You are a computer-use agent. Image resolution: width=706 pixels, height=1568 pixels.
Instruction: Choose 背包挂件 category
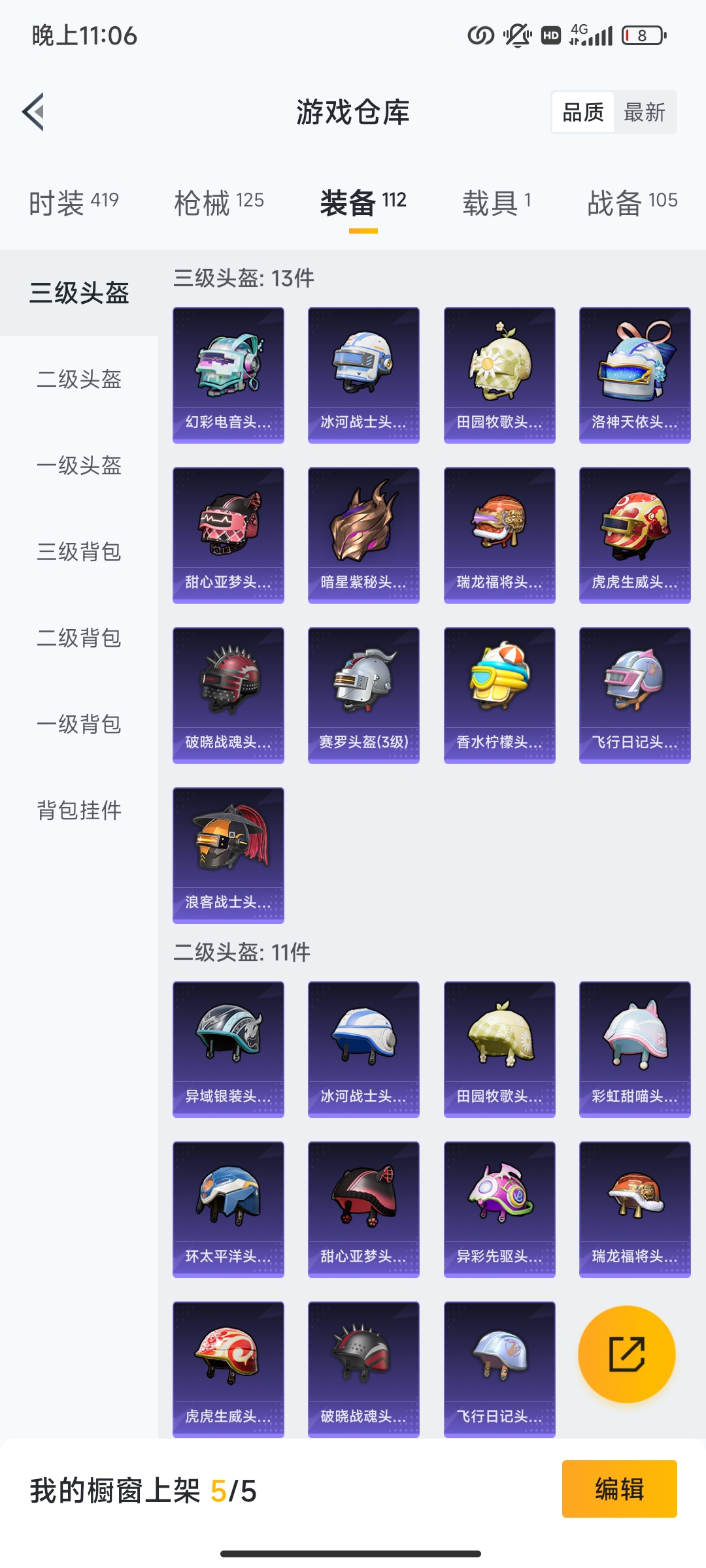(79, 810)
